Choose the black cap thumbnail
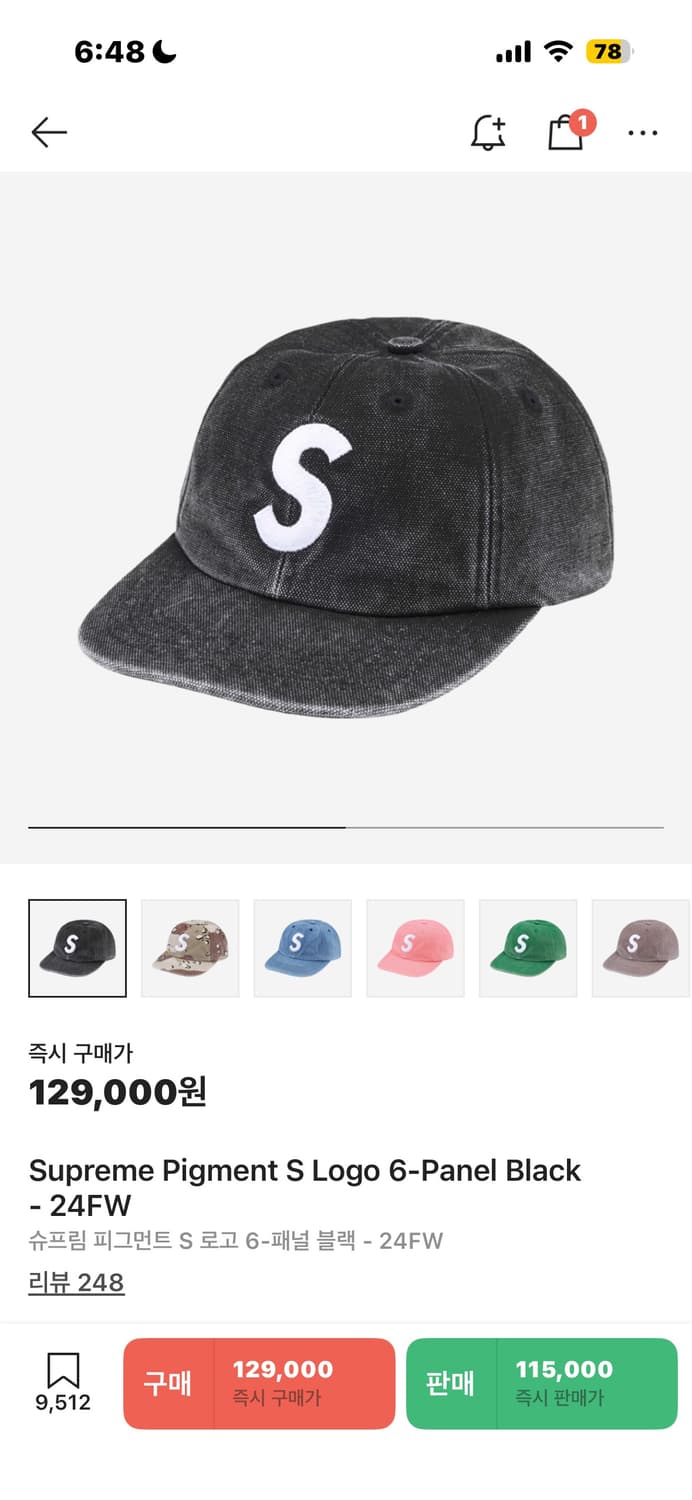Screen dimensions: 692x1500 [78, 948]
